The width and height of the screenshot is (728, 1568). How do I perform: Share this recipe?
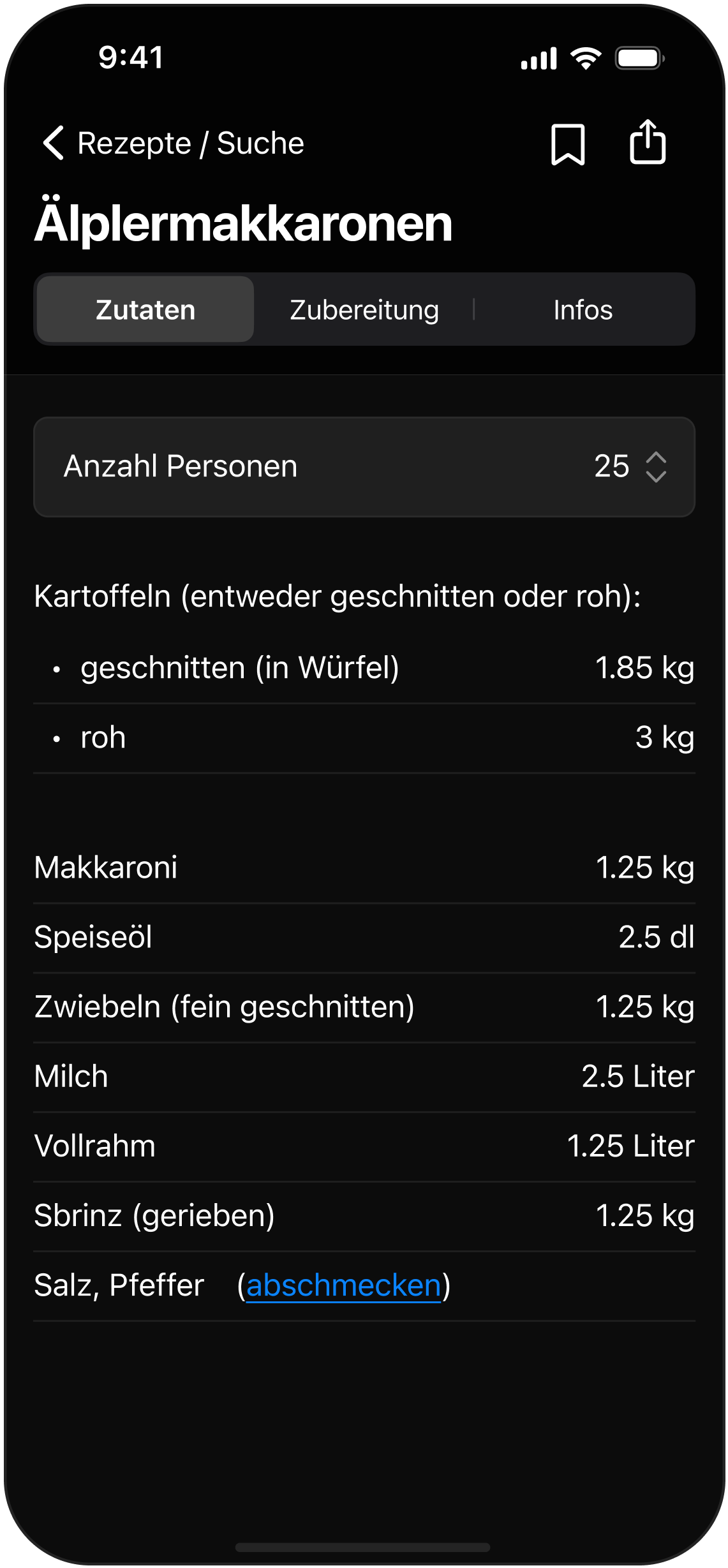tap(647, 142)
